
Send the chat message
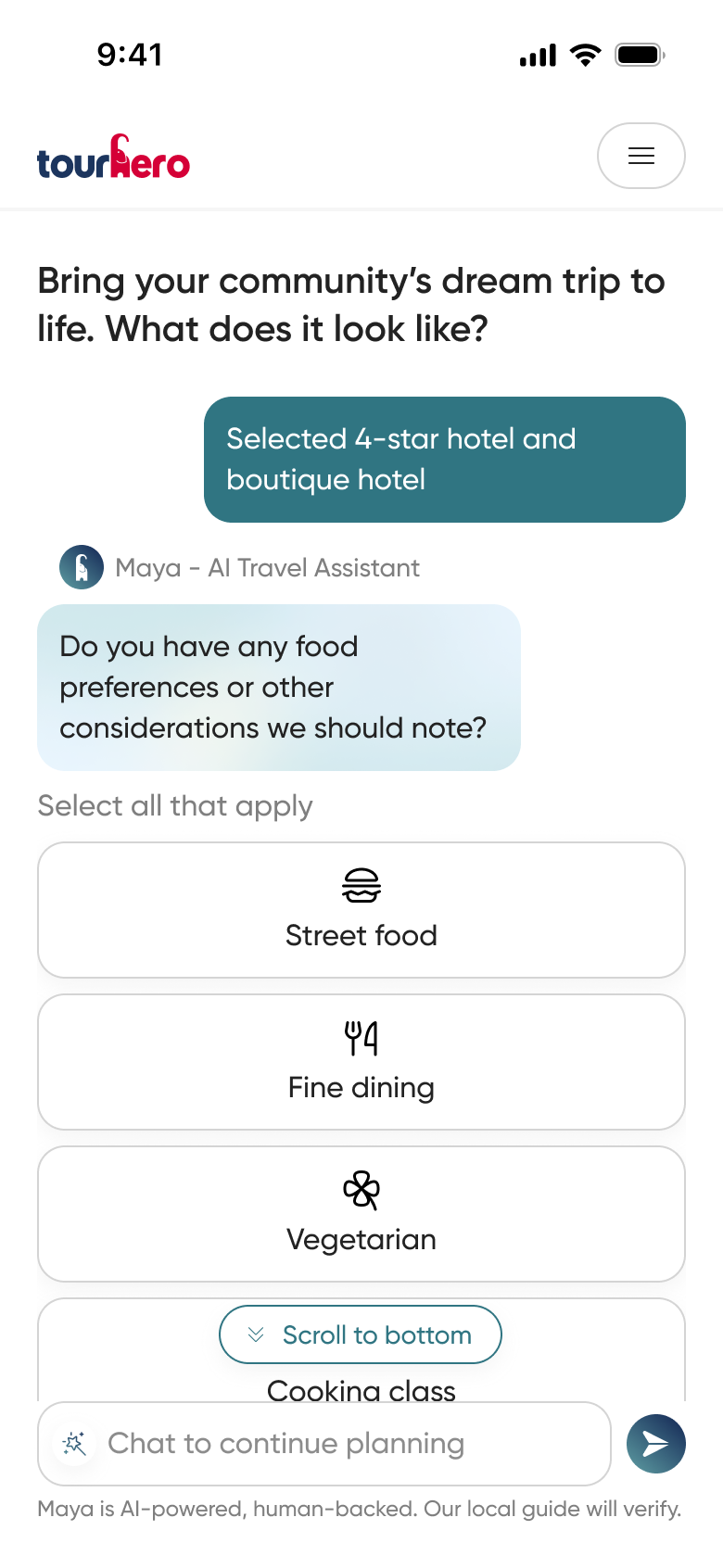pyautogui.click(x=656, y=1444)
